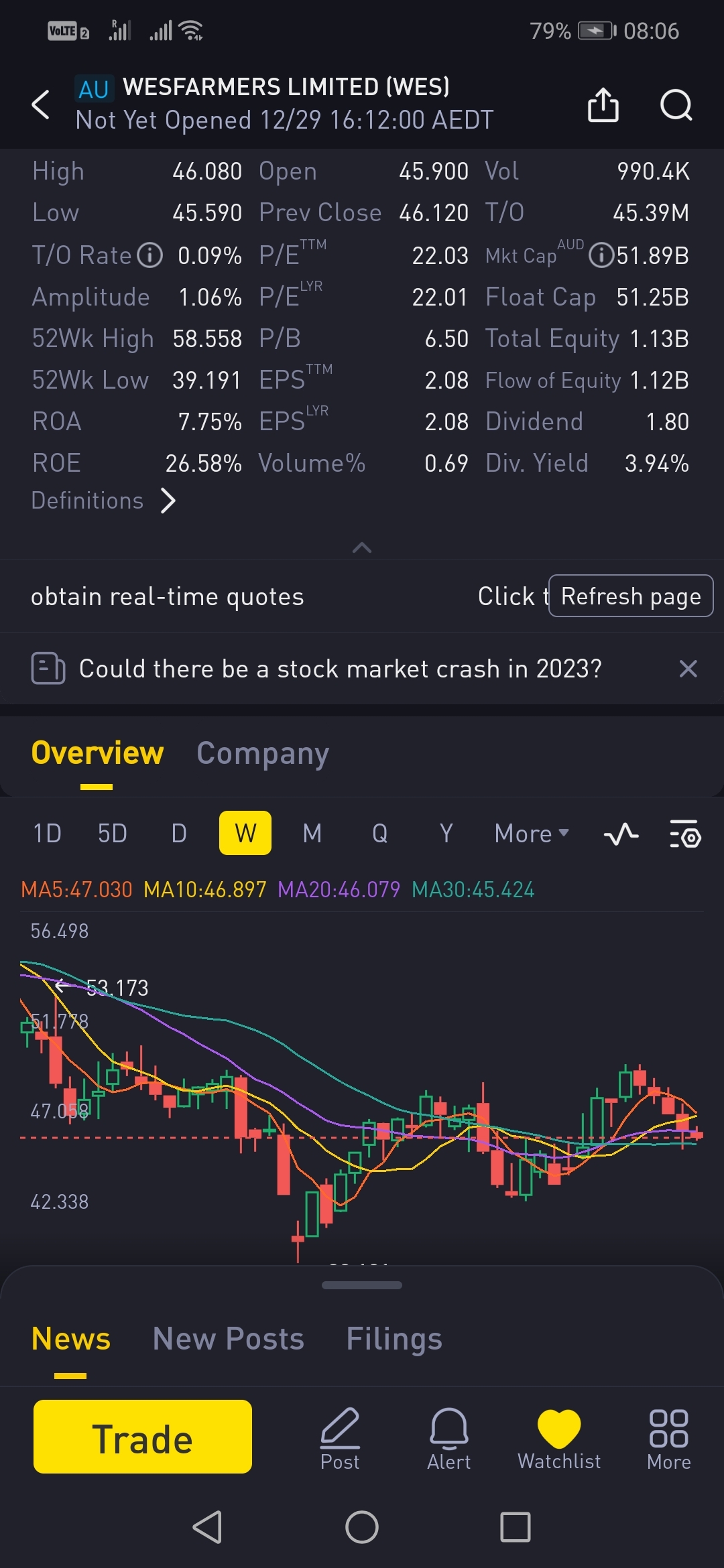
Task: Expand the More timeframe dropdown
Action: tap(531, 834)
